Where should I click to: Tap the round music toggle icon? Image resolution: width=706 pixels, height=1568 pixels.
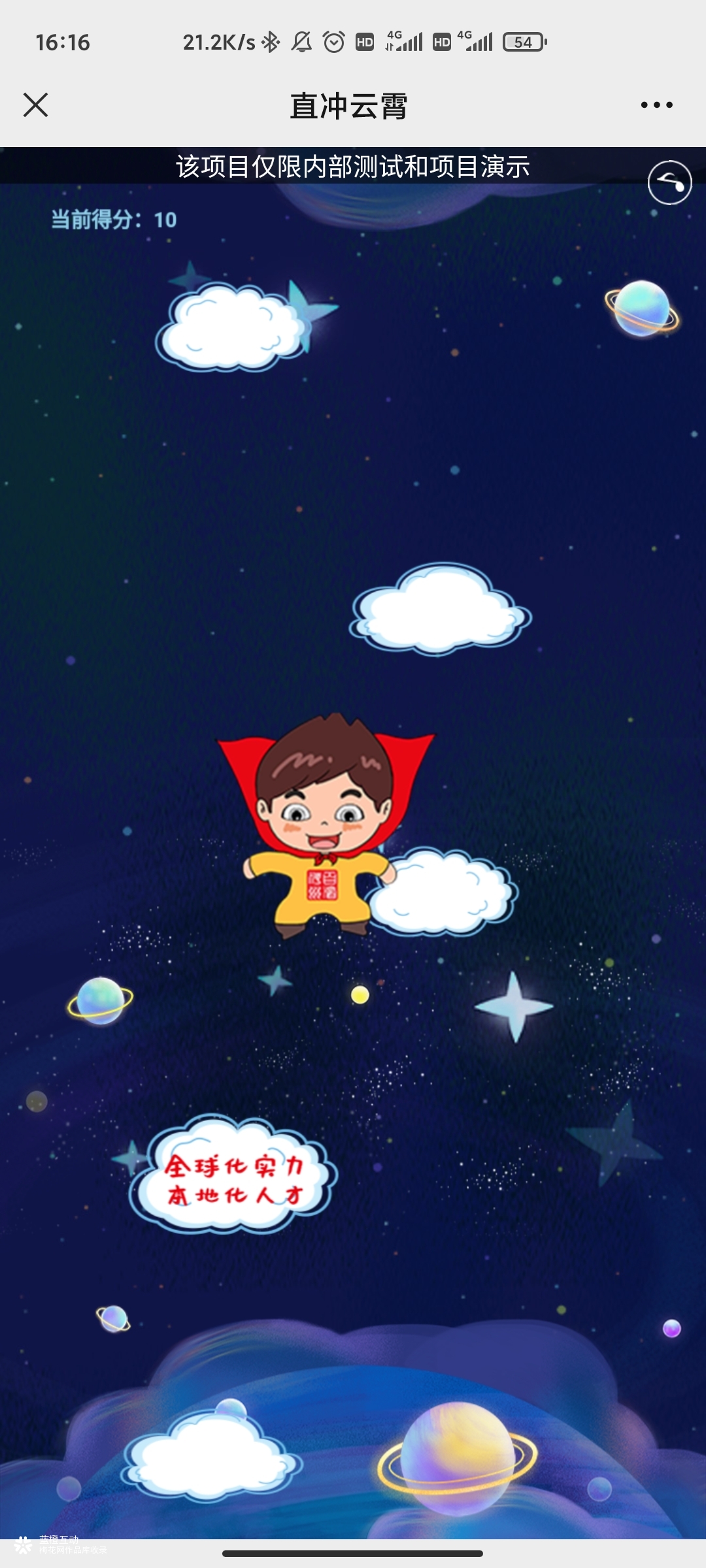coord(669,182)
